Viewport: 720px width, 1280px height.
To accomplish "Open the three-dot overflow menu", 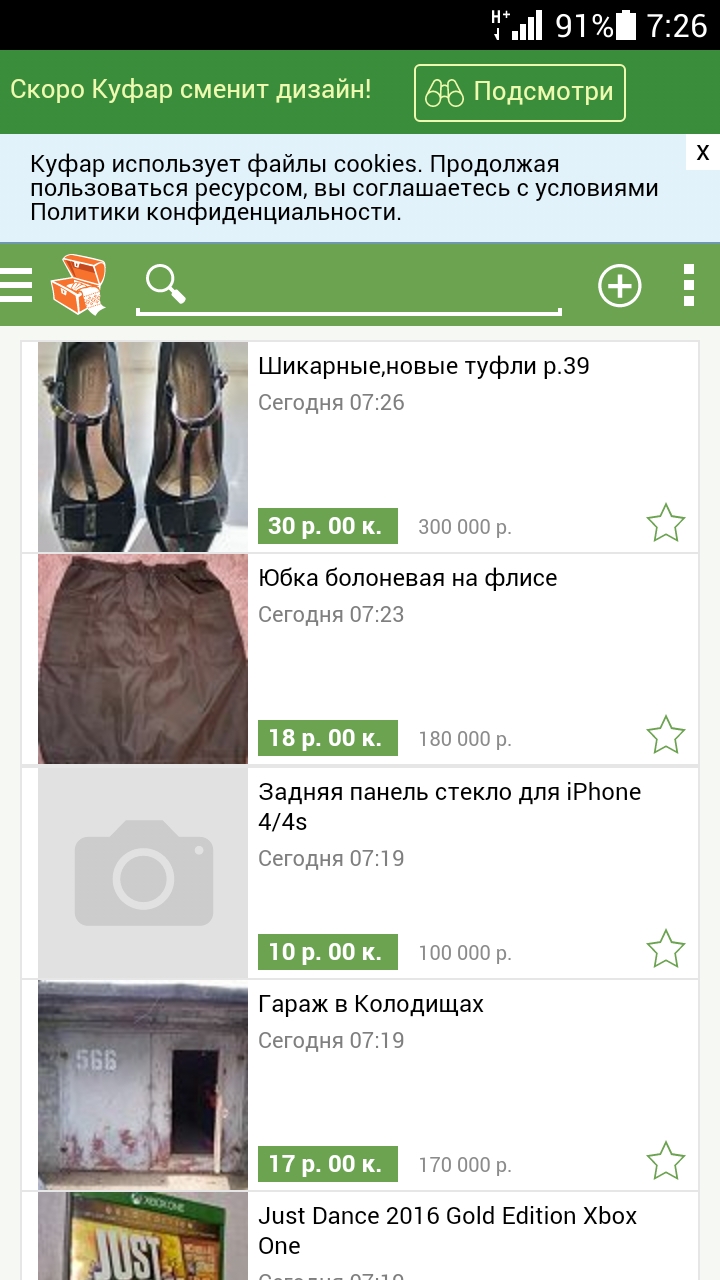I will coord(688,286).
